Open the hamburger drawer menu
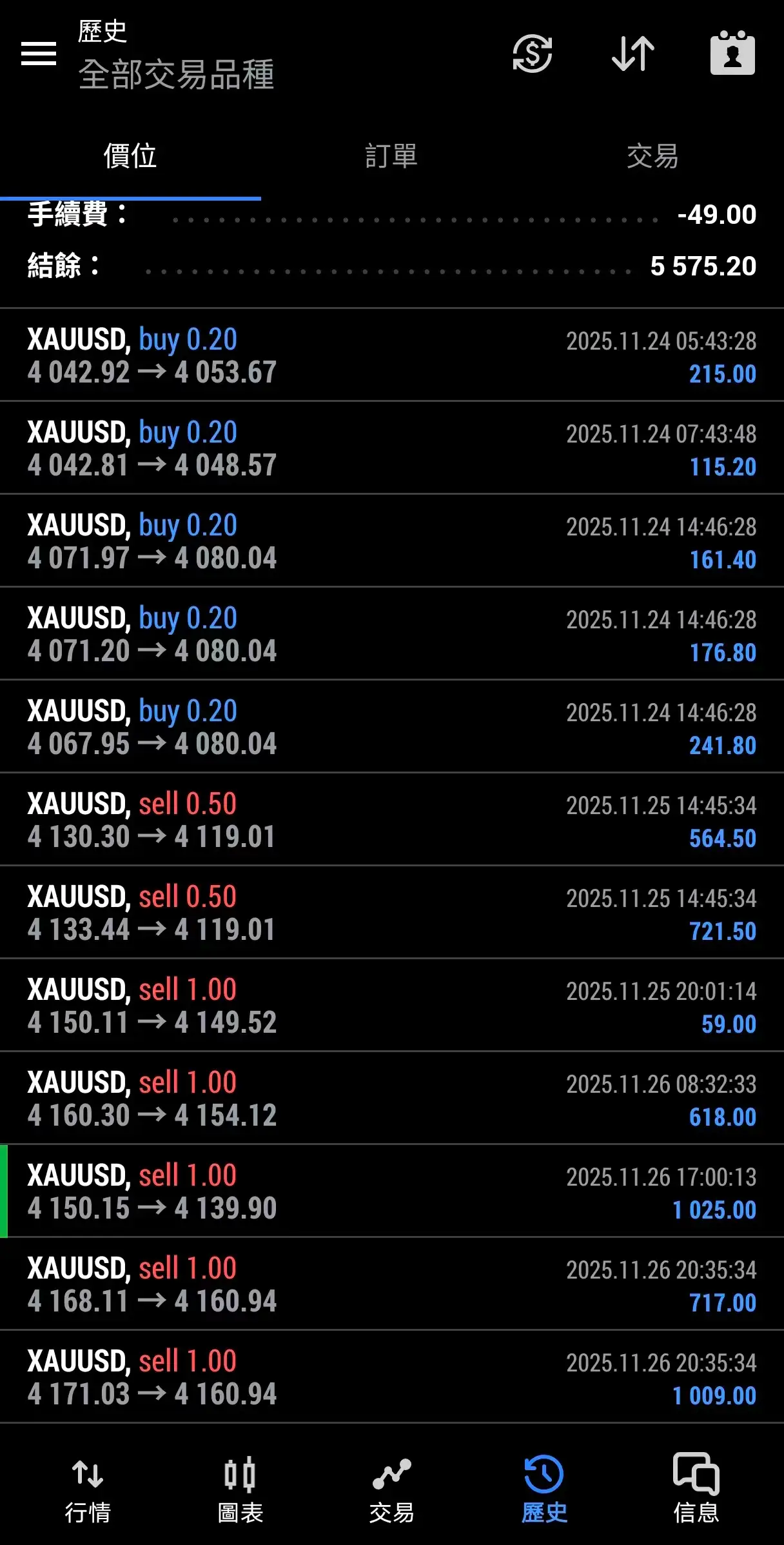The image size is (784, 1545). click(x=39, y=53)
